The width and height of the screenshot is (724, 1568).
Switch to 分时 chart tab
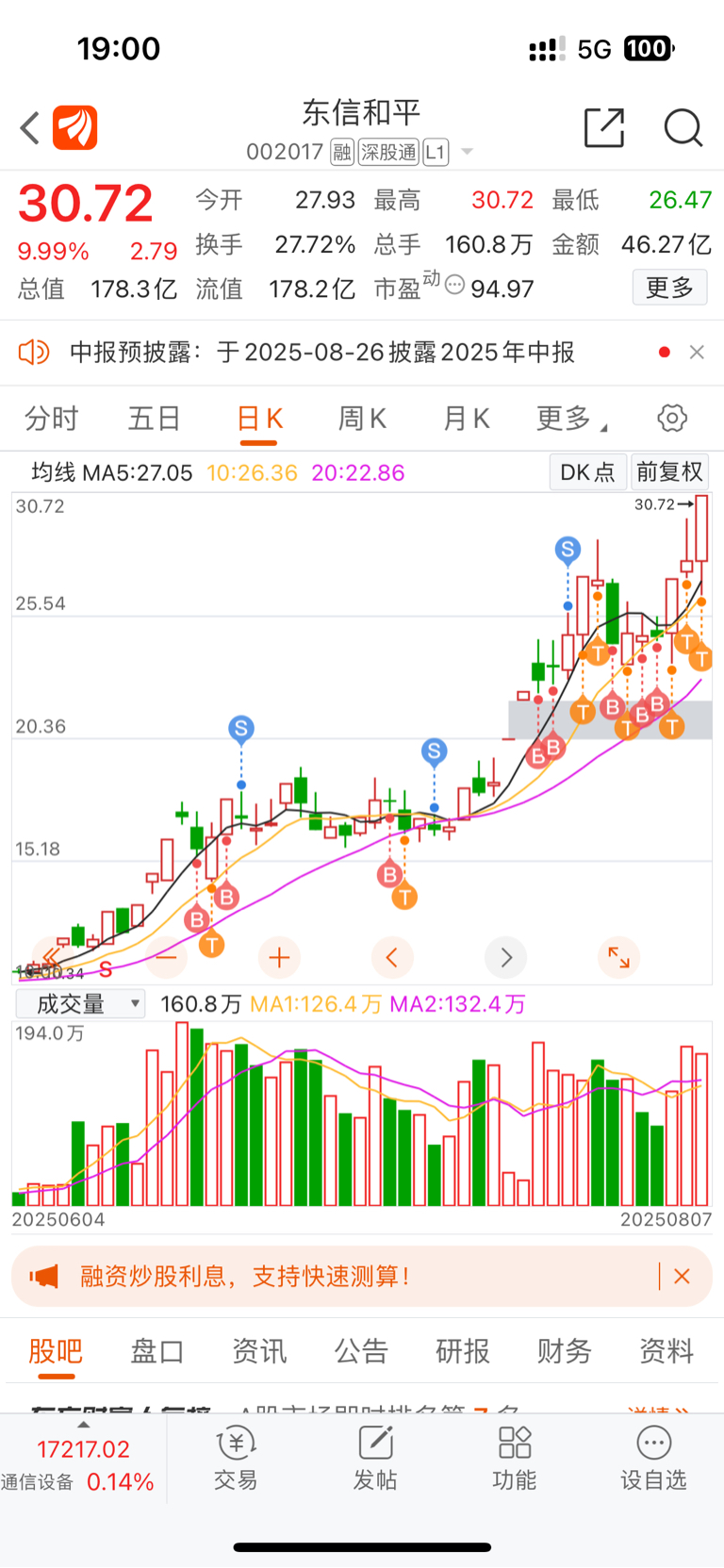tap(51, 419)
